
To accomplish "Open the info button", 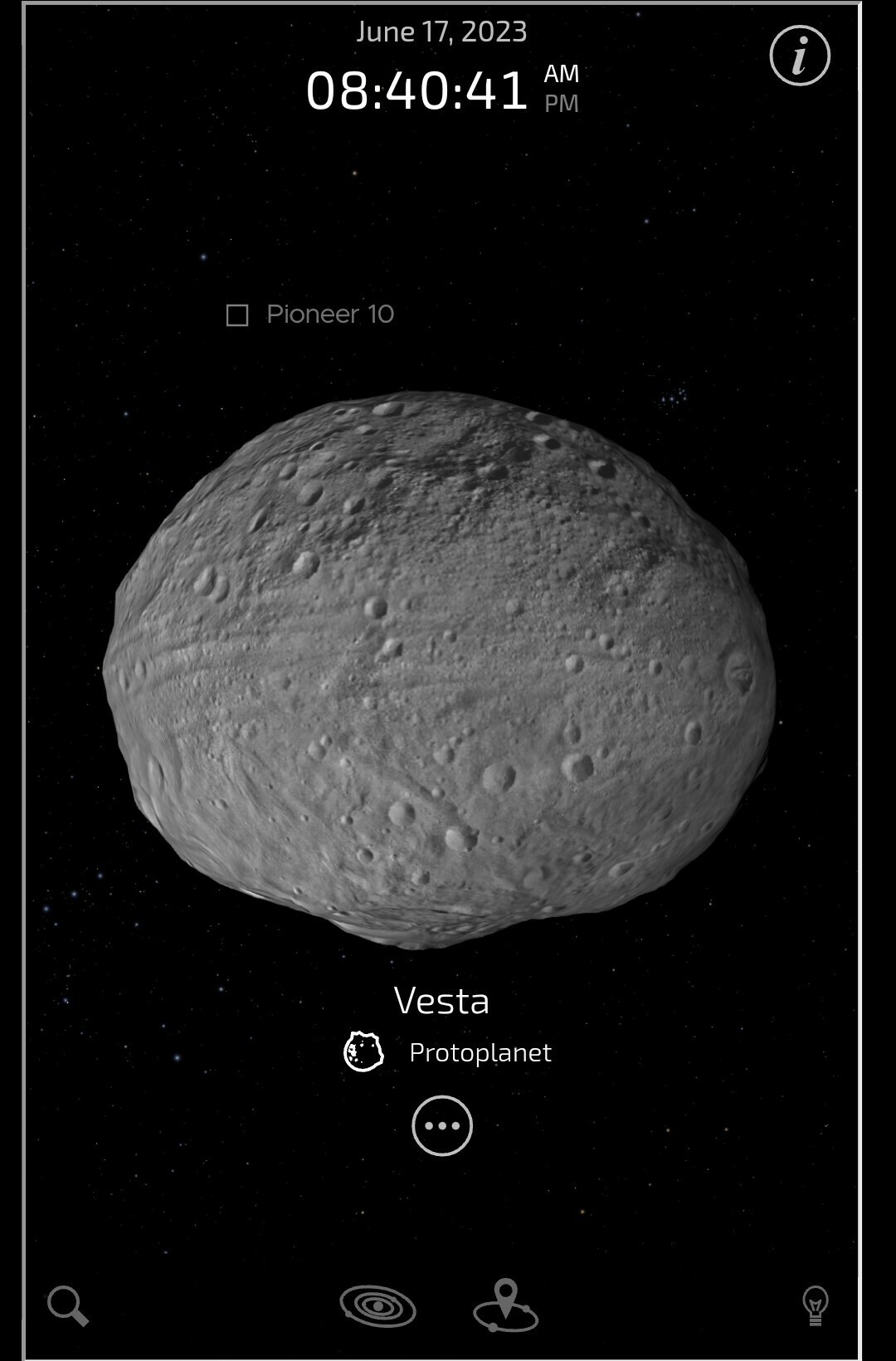I will [x=799, y=56].
